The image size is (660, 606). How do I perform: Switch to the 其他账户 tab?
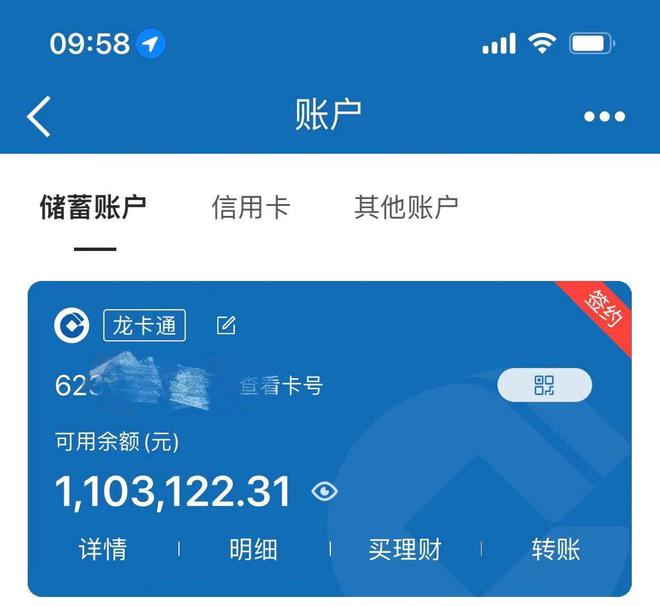(x=406, y=207)
